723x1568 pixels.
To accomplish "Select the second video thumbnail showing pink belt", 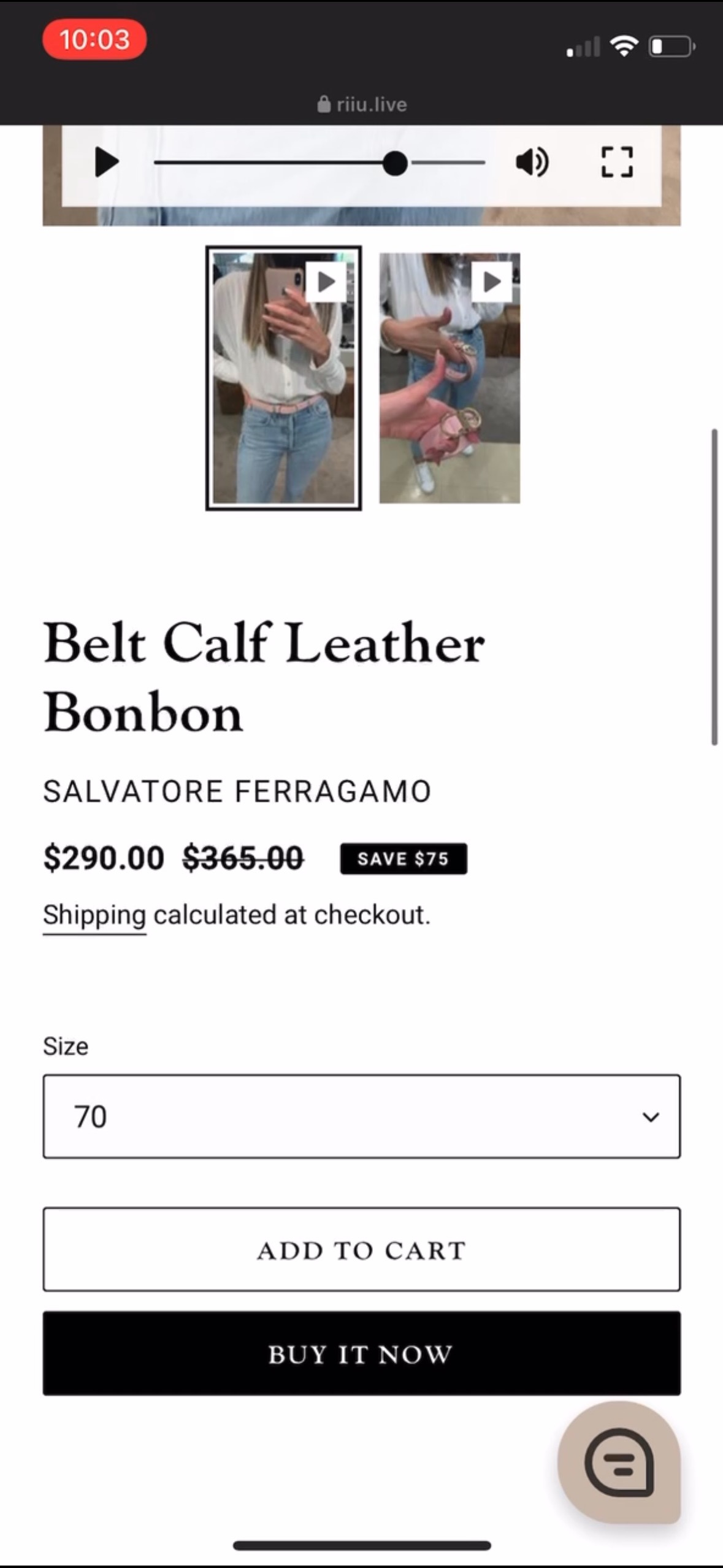I will 449,378.
